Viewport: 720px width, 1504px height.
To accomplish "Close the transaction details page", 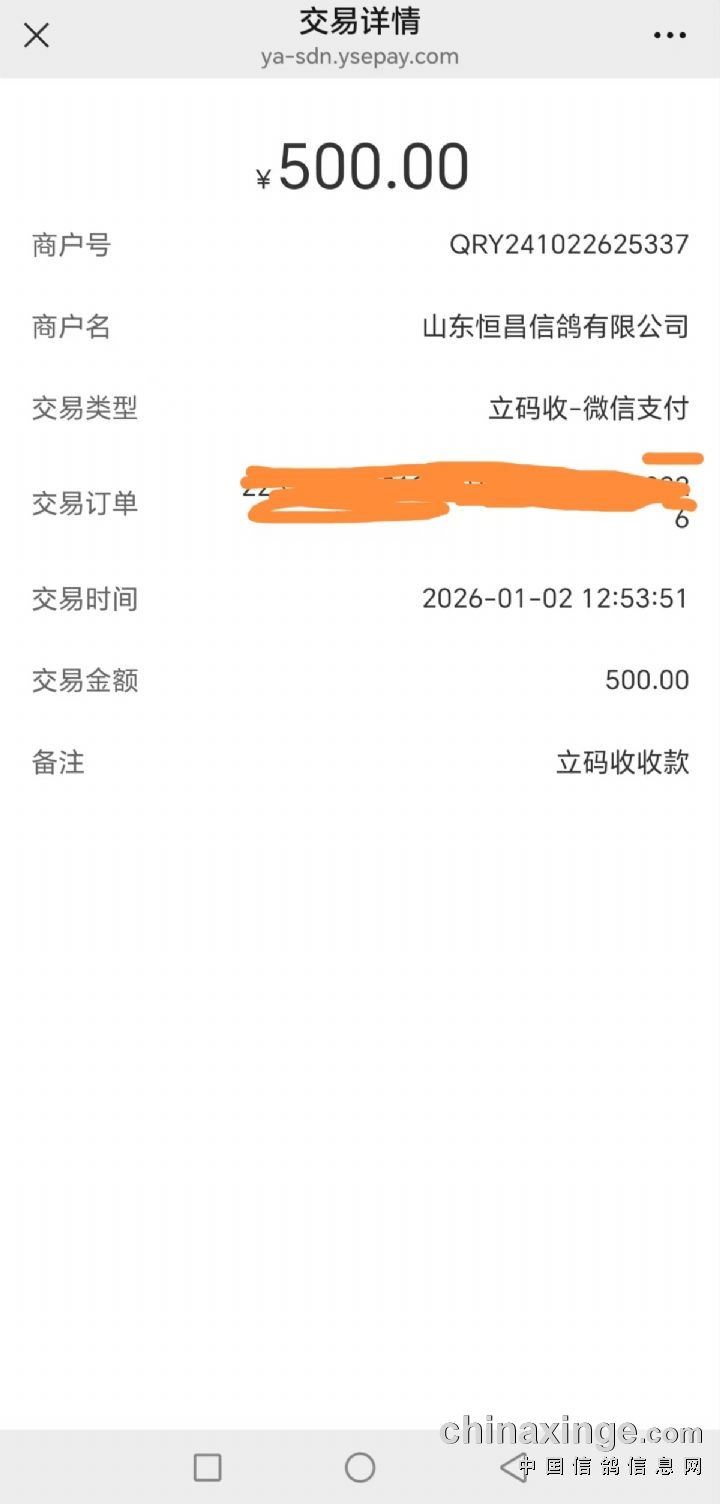I will tap(37, 36).
